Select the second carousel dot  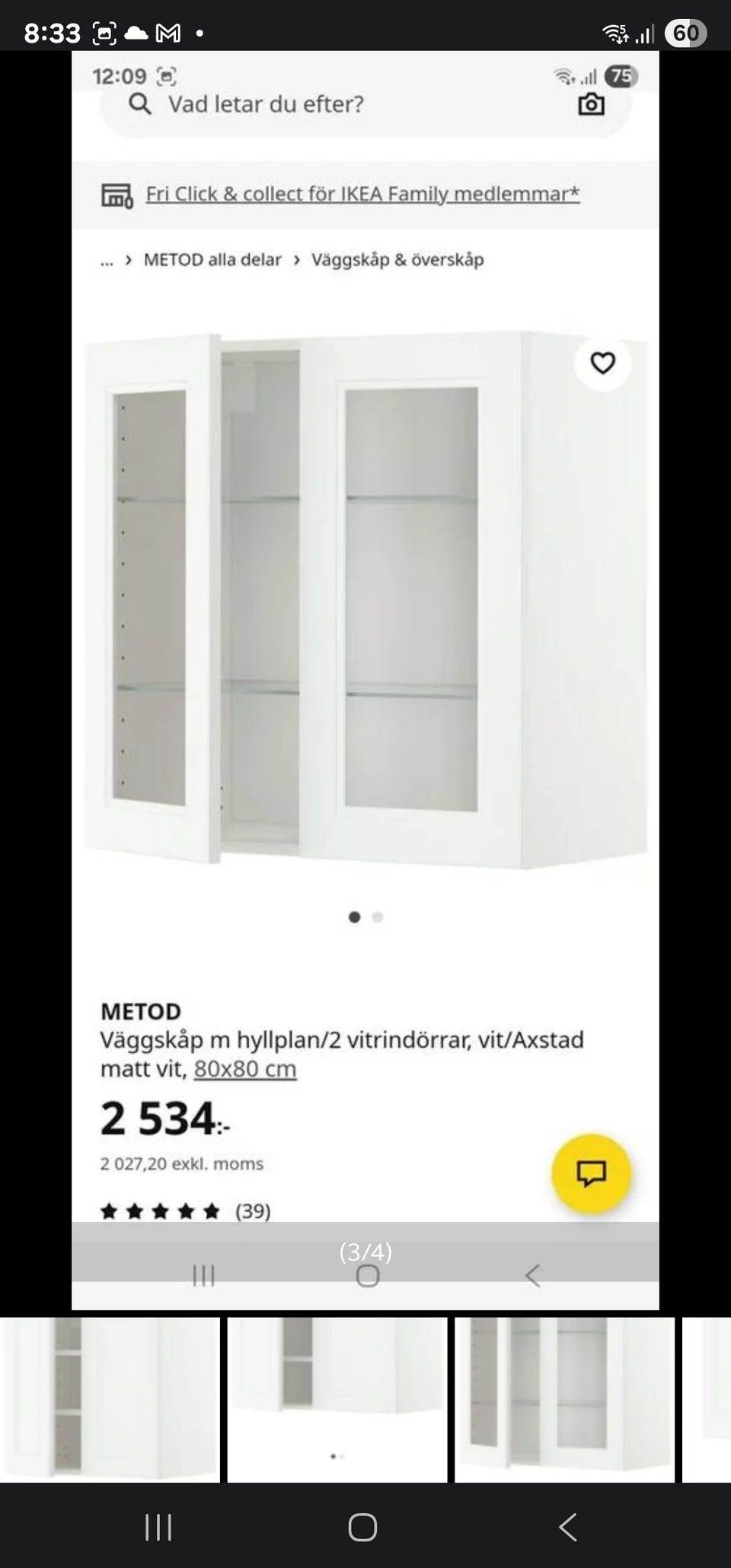378,918
